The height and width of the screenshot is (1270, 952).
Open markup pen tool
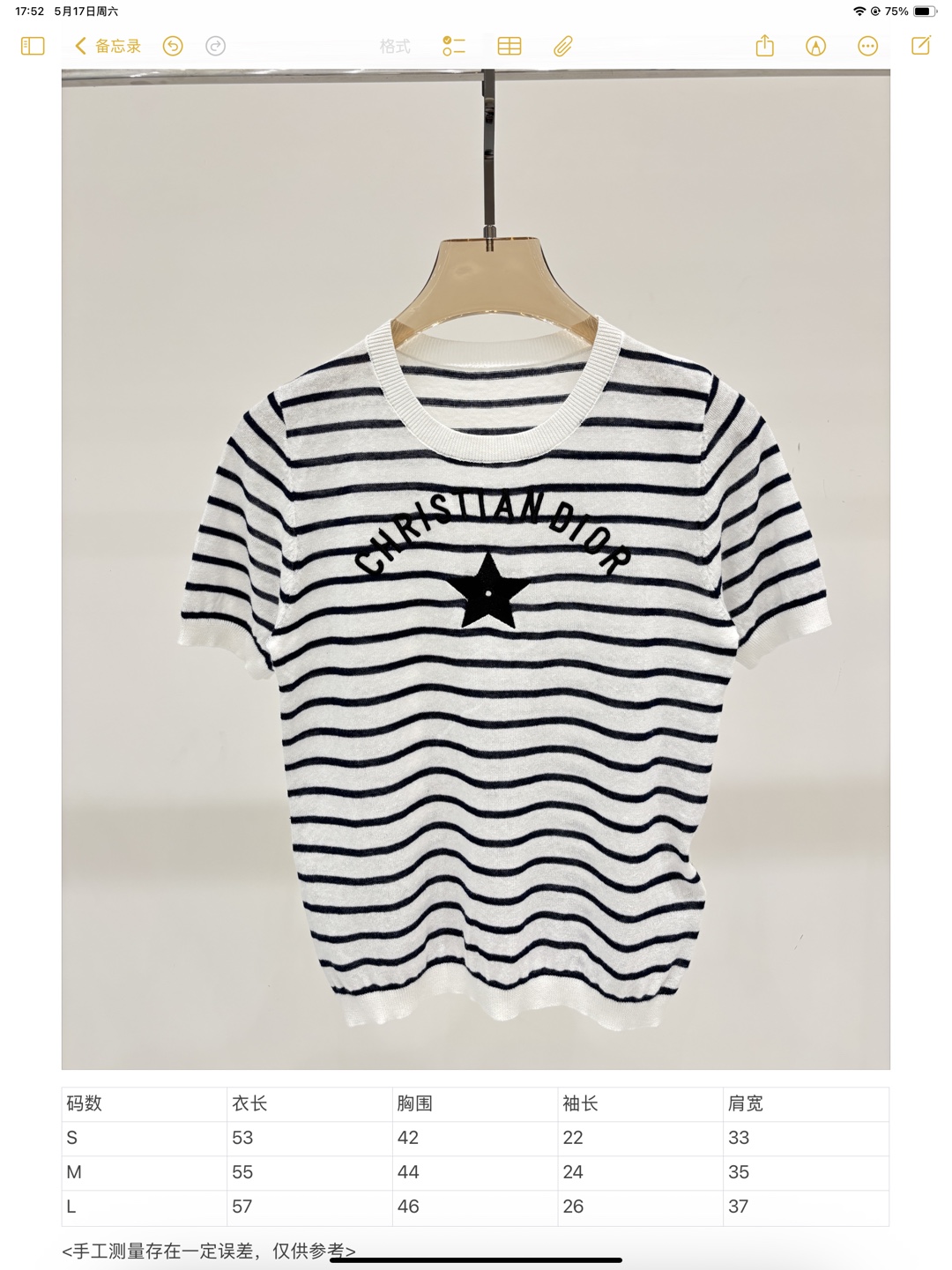coord(816,46)
